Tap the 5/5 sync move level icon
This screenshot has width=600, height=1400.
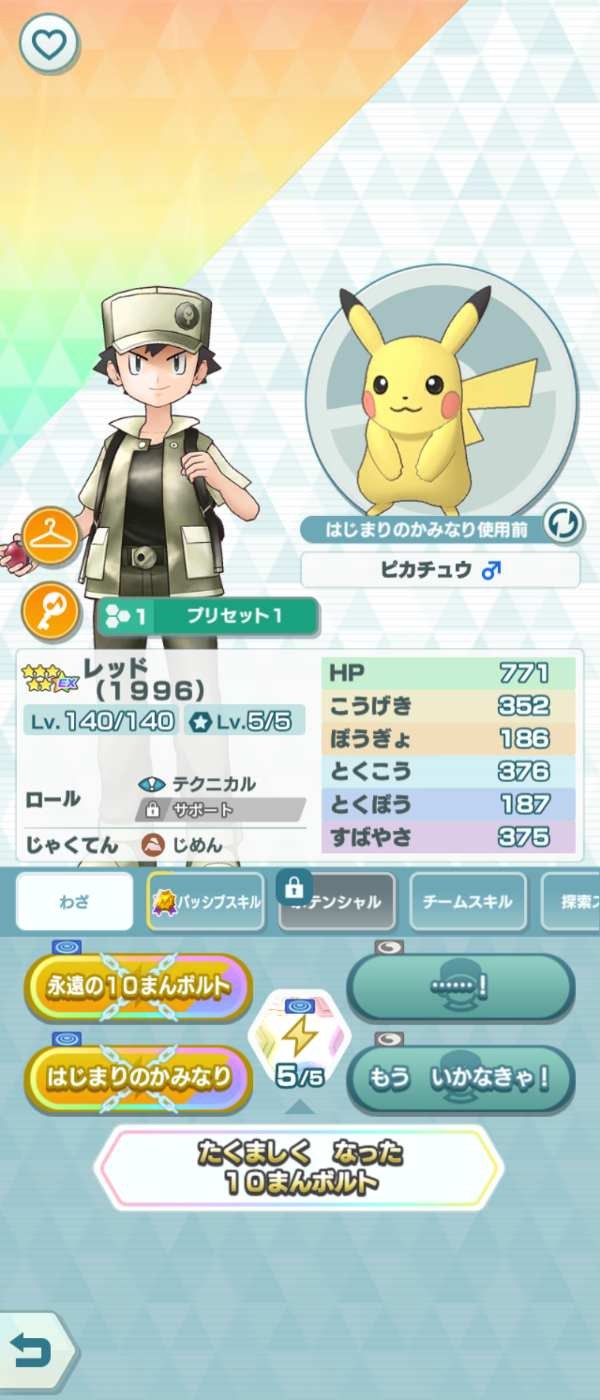click(299, 1045)
